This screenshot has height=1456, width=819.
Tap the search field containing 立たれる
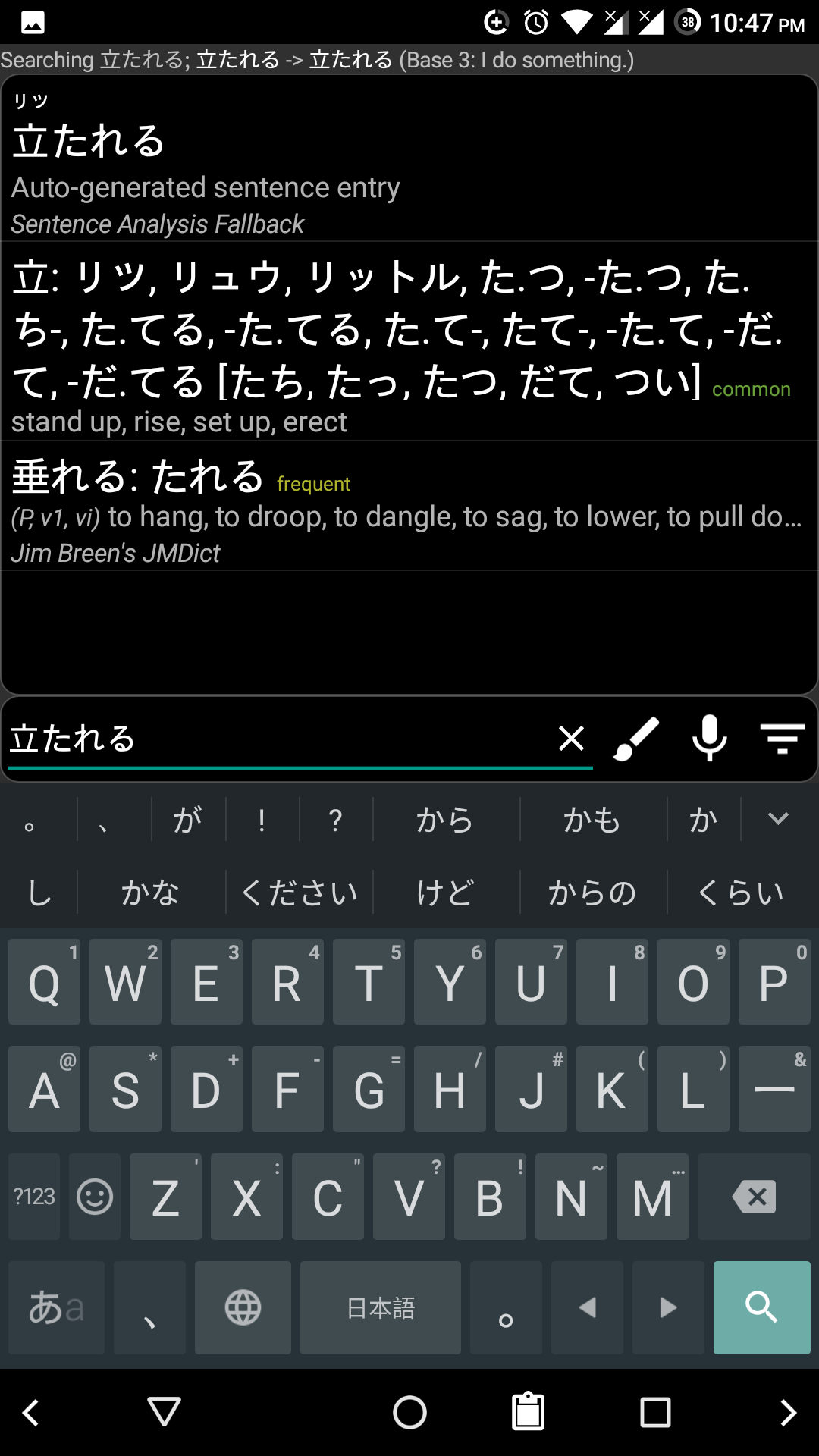click(300, 739)
